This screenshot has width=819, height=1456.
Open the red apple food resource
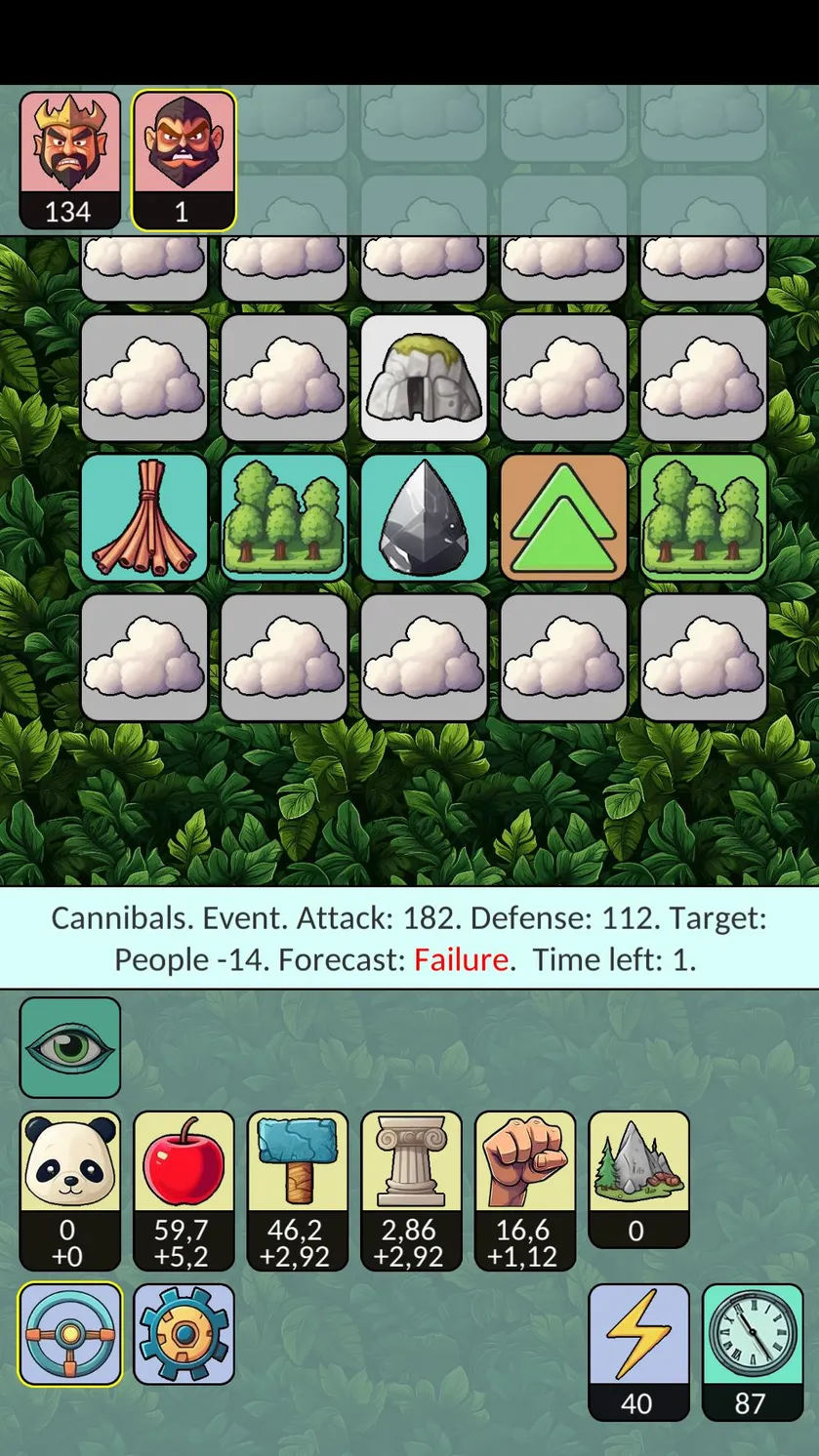tap(184, 1191)
